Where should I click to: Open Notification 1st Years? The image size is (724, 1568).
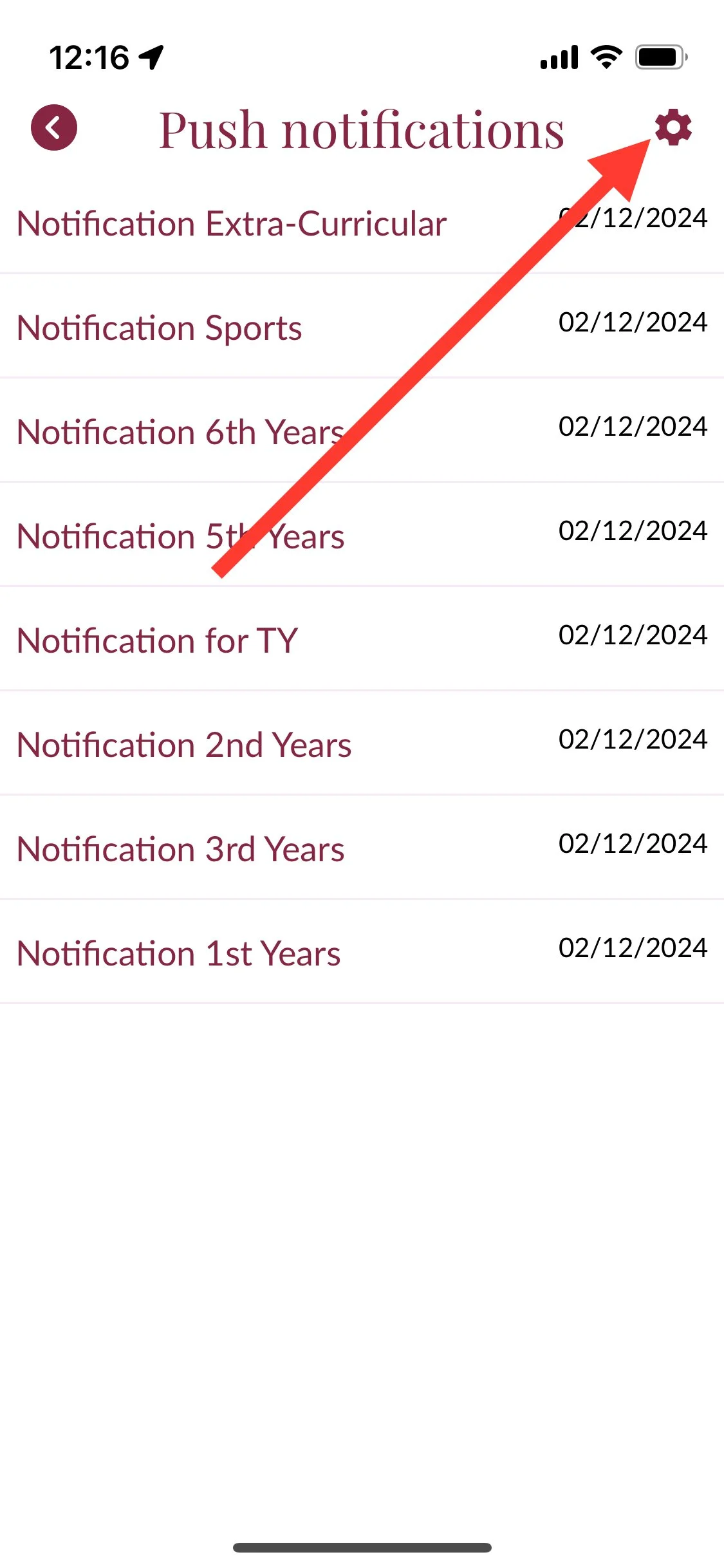click(x=179, y=954)
